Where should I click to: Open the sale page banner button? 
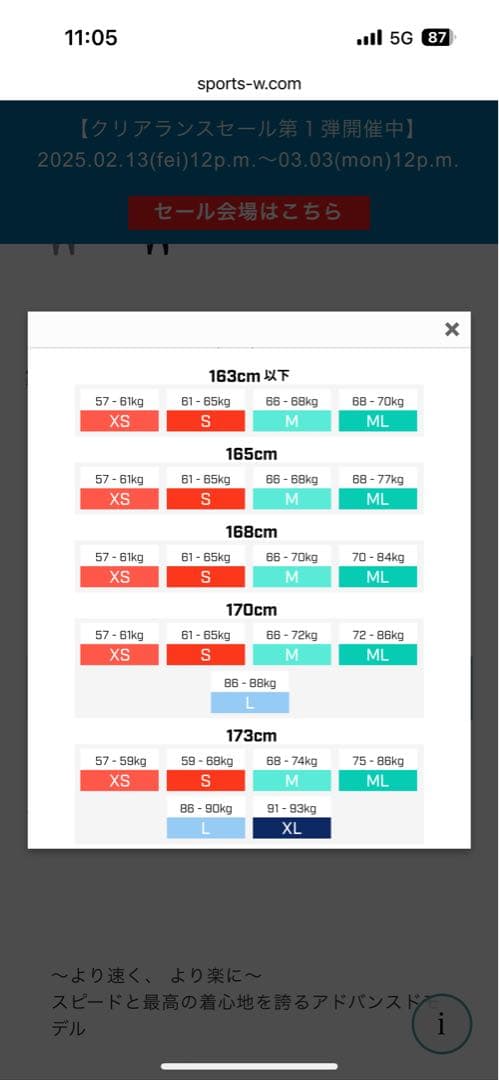[x=249, y=212]
